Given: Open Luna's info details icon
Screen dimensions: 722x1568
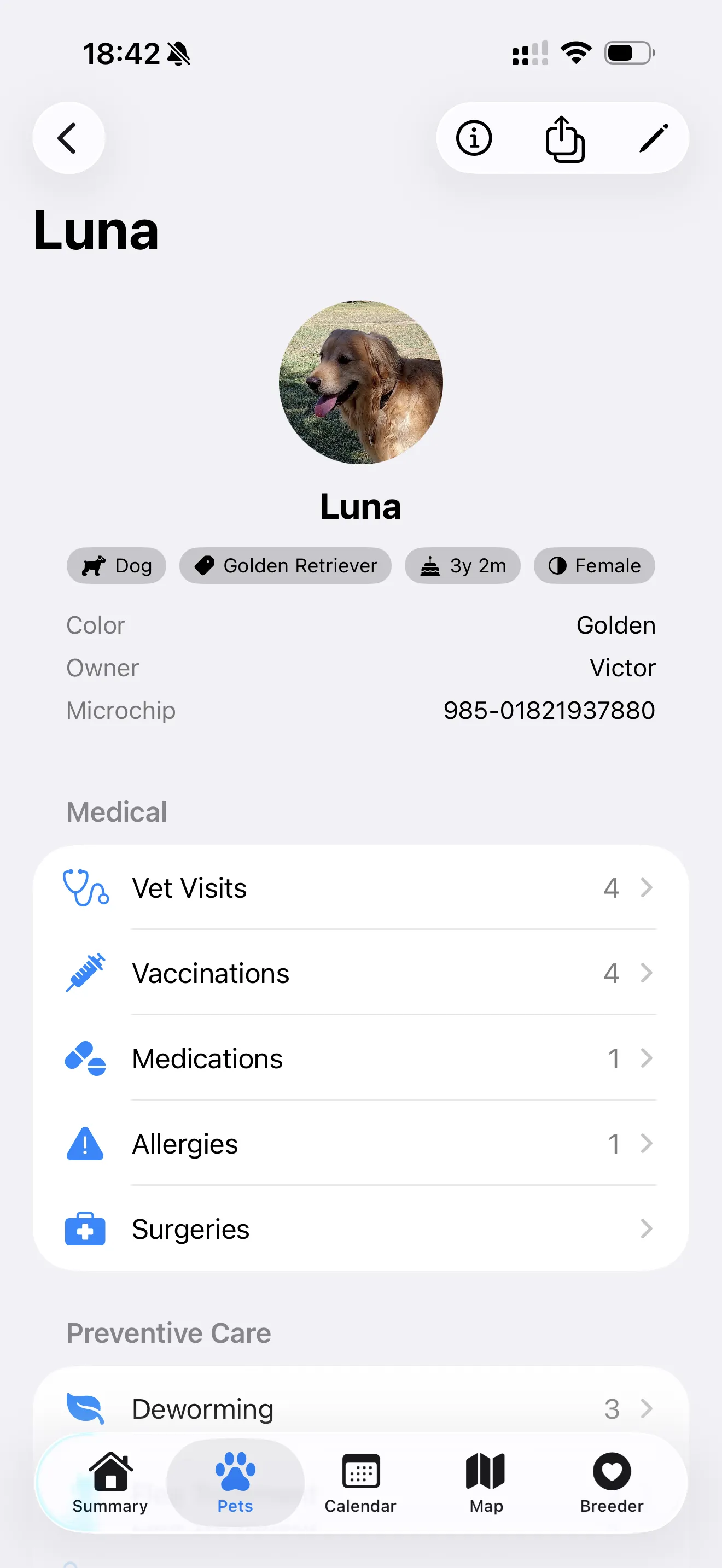Looking at the screenshot, I should (x=474, y=138).
